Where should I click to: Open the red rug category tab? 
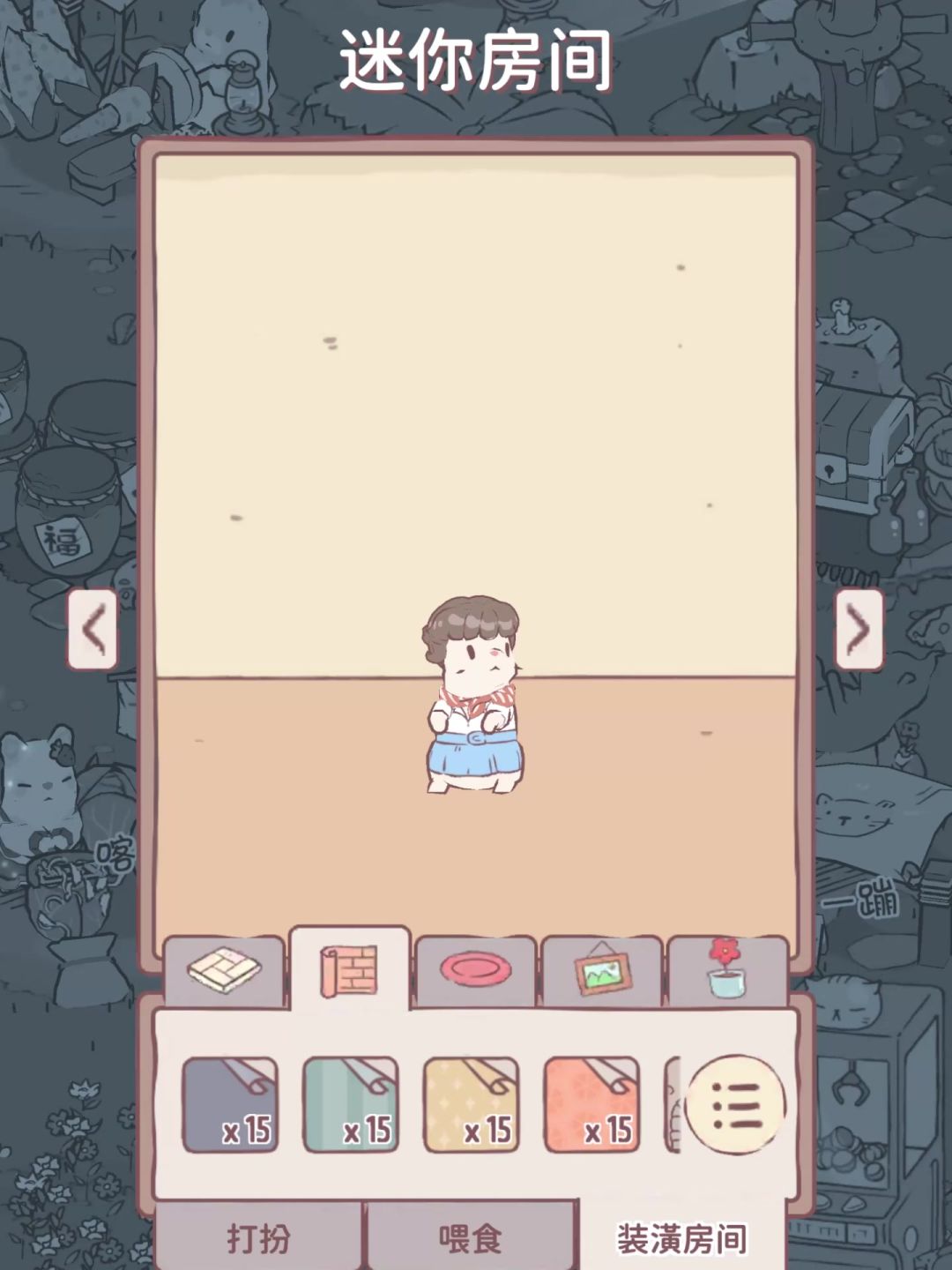[x=475, y=971]
